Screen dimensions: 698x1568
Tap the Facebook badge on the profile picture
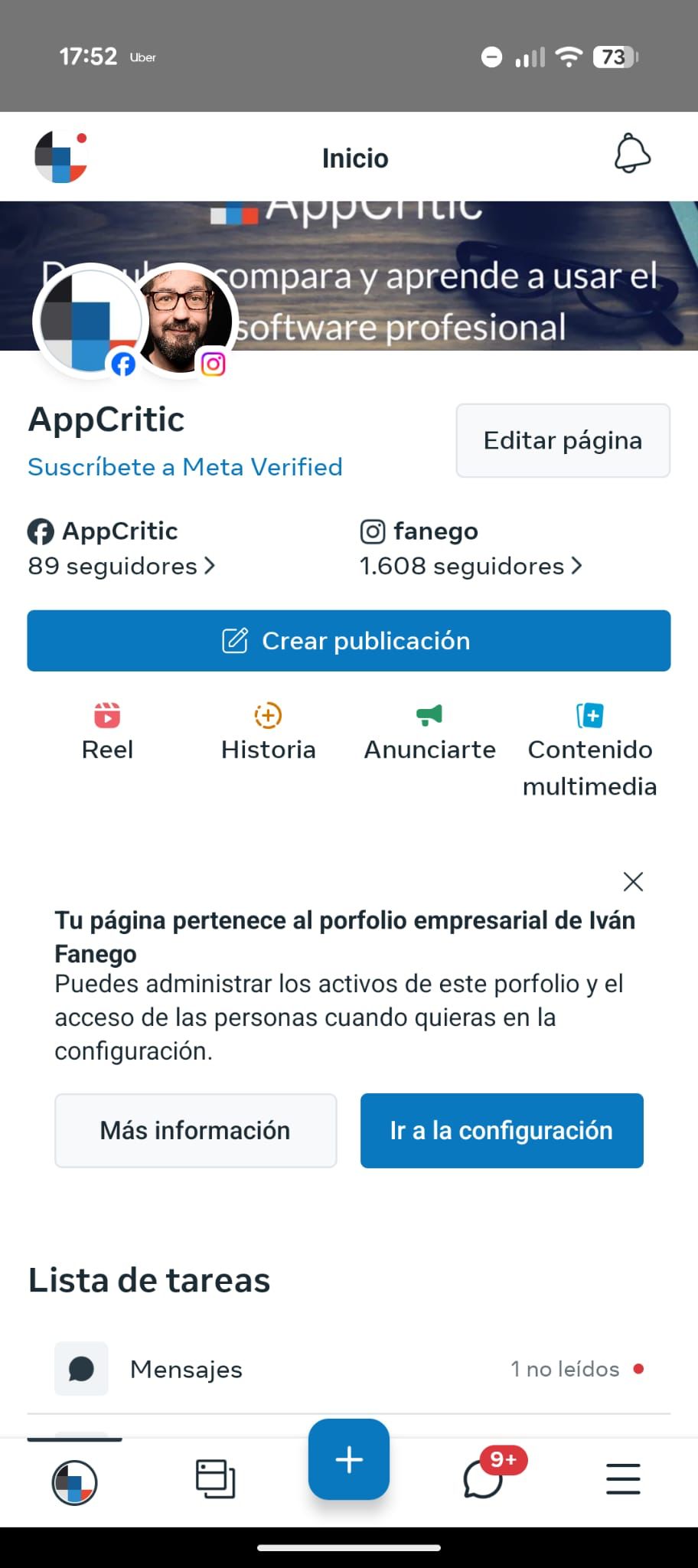[x=124, y=364]
